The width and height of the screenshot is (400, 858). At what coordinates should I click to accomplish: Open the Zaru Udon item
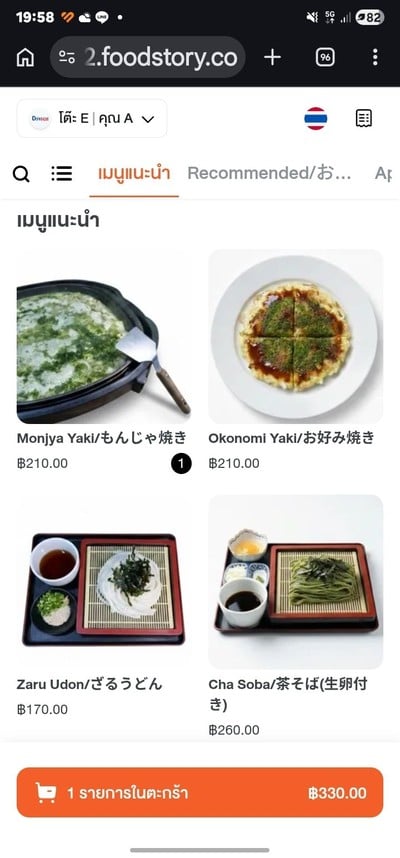click(x=104, y=607)
